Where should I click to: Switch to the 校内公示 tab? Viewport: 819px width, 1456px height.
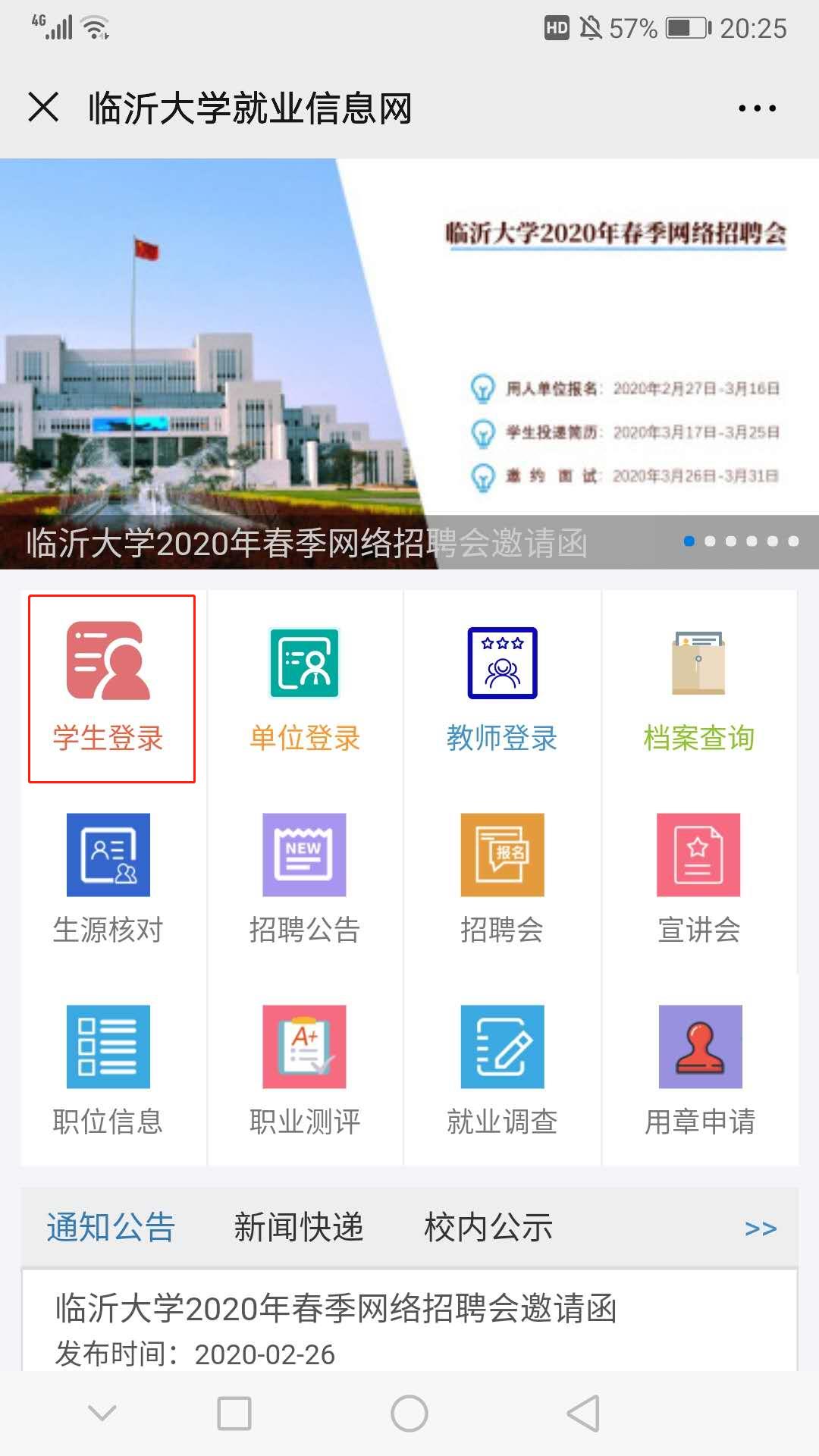coord(488,1227)
